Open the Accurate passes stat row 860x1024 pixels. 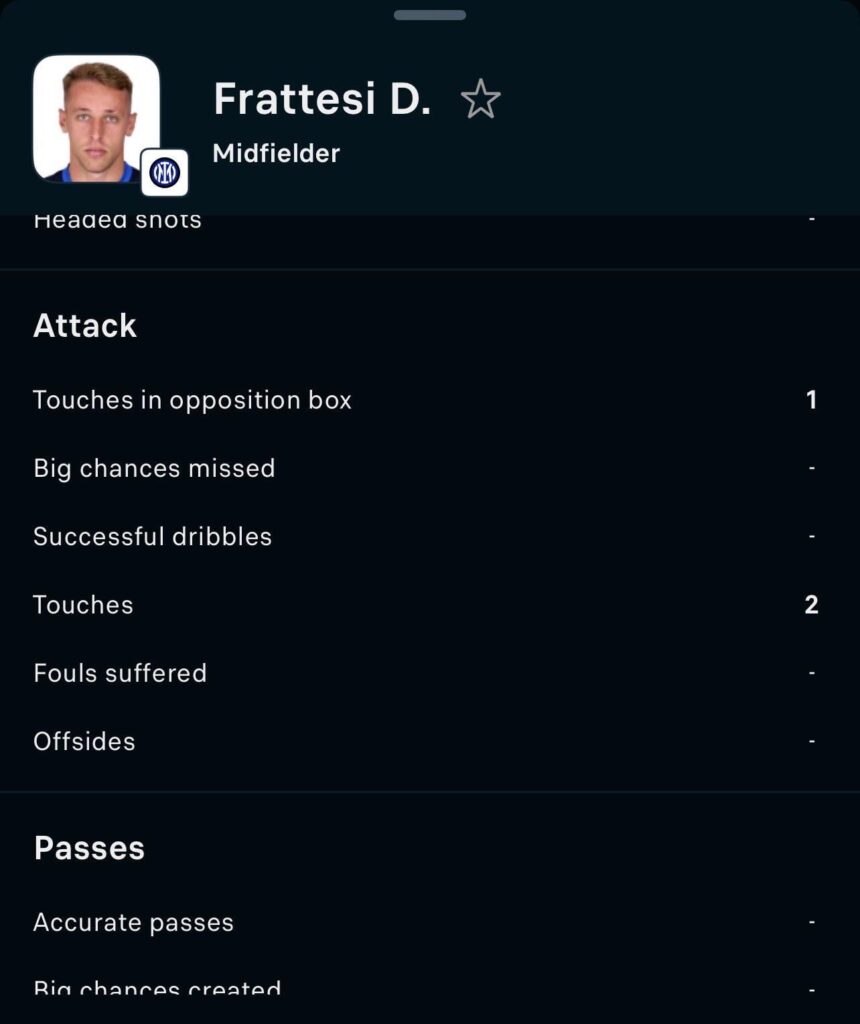pos(132,922)
